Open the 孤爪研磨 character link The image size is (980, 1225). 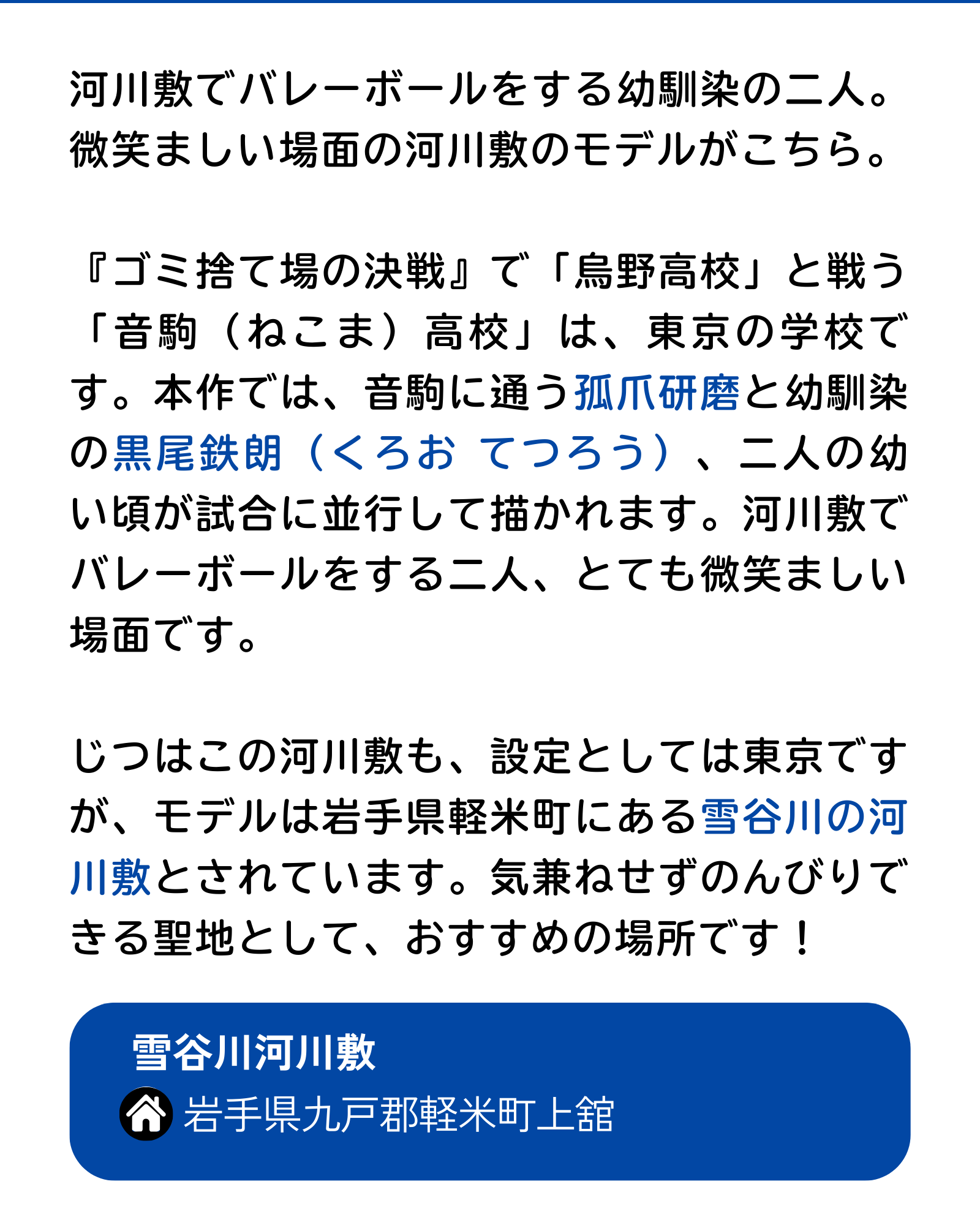click(x=657, y=393)
